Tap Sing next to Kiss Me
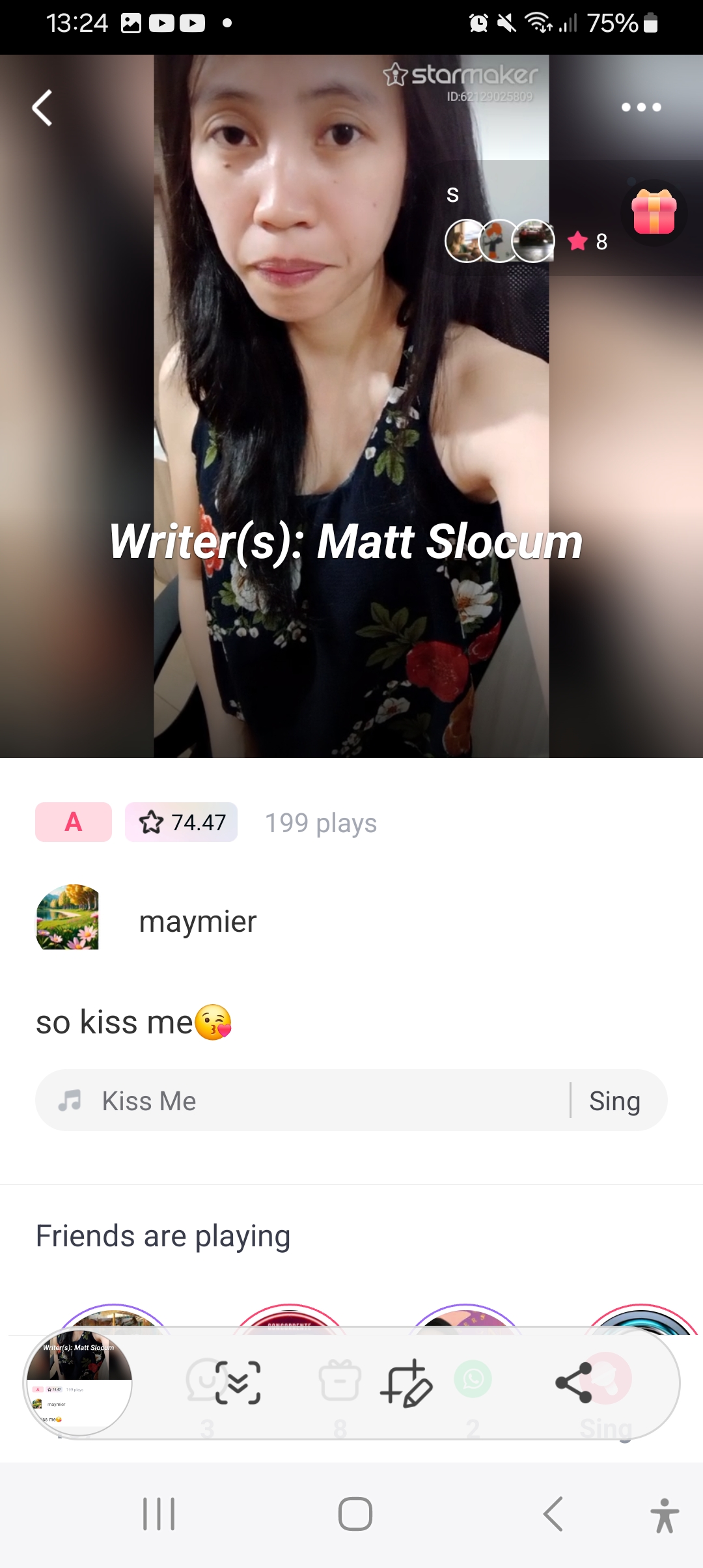Viewport: 703px width, 1568px height. (614, 1101)
